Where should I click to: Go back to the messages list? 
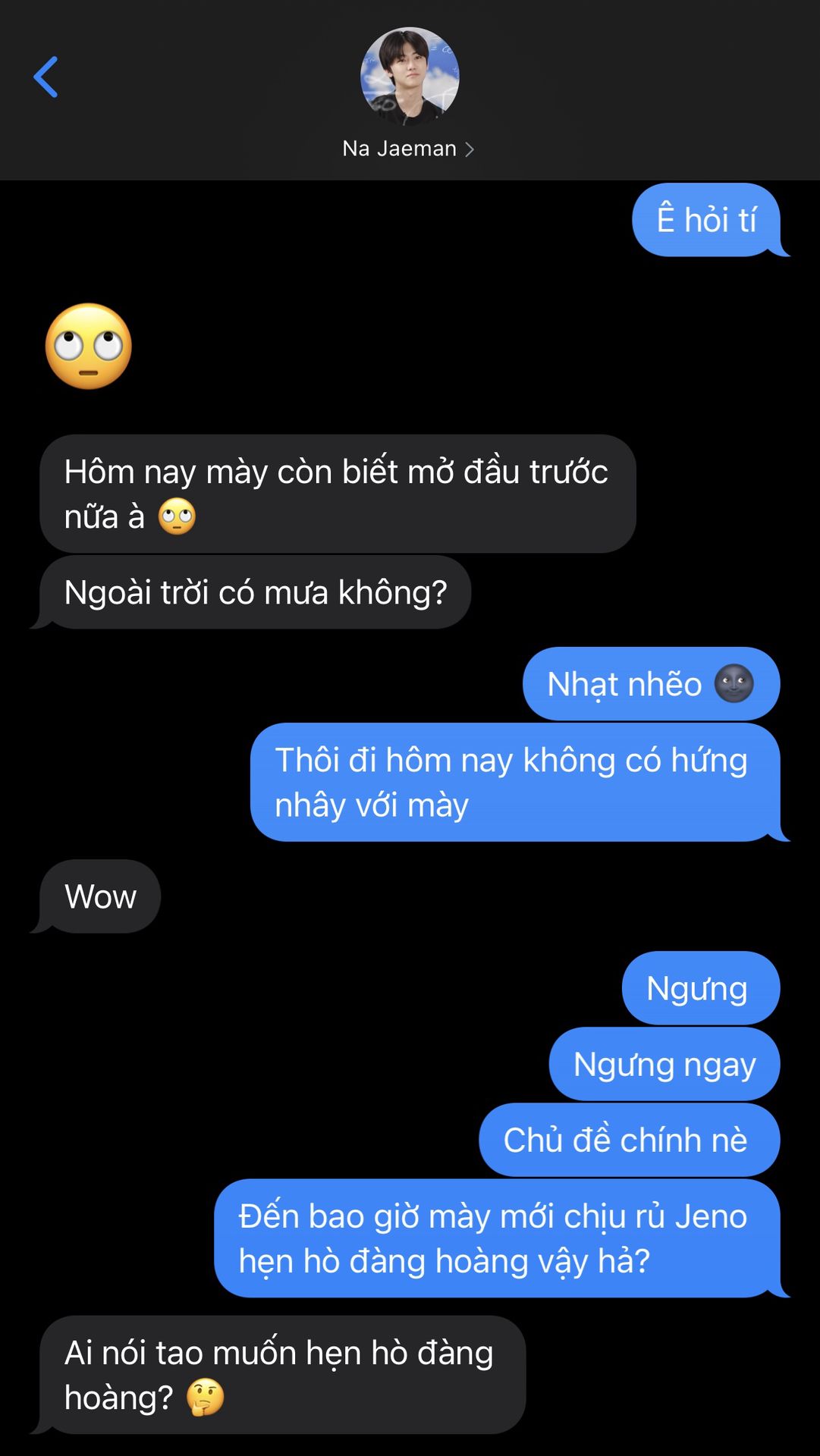46,77
